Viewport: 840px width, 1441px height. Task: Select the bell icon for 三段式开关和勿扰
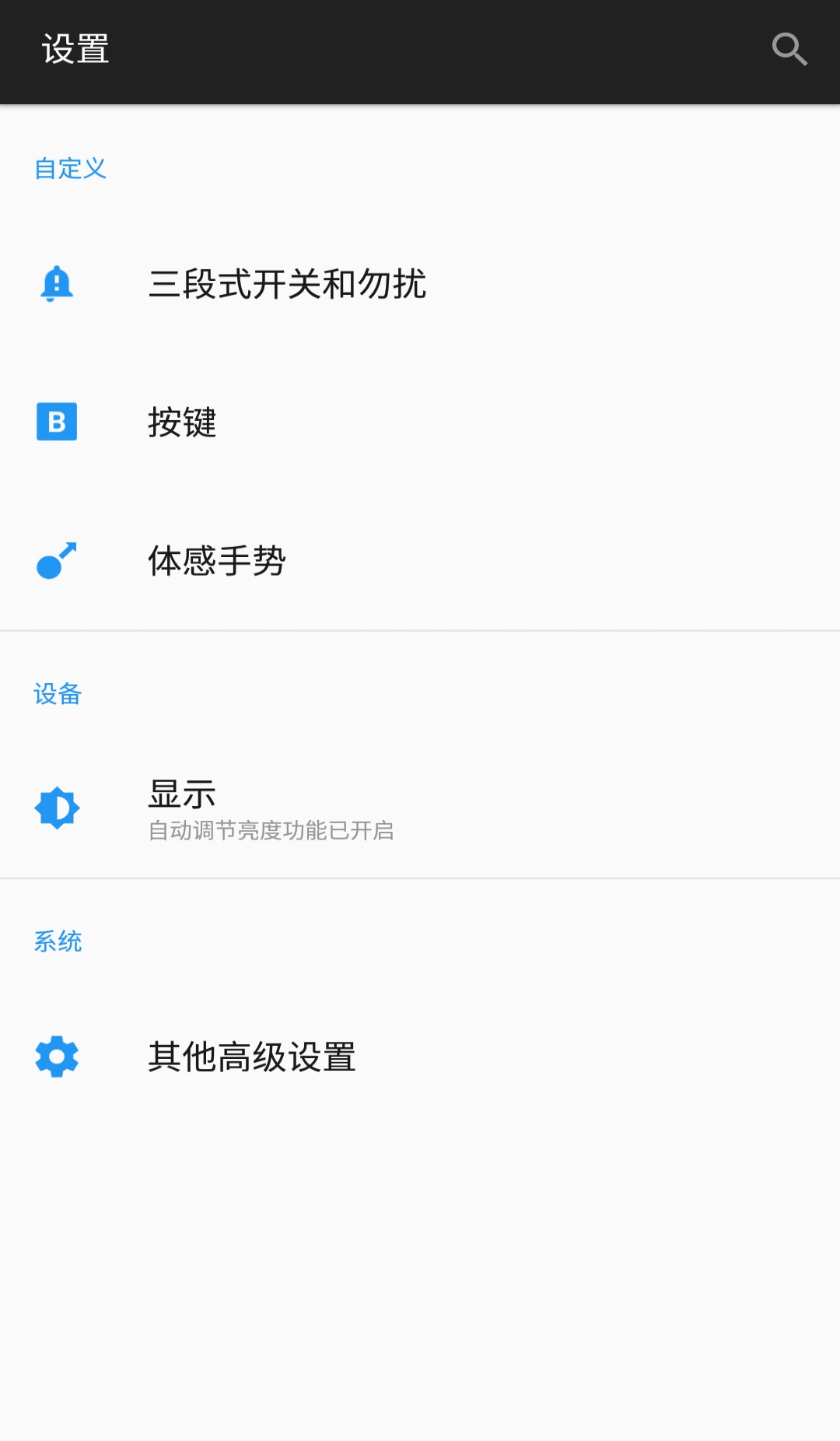point(55,284)
